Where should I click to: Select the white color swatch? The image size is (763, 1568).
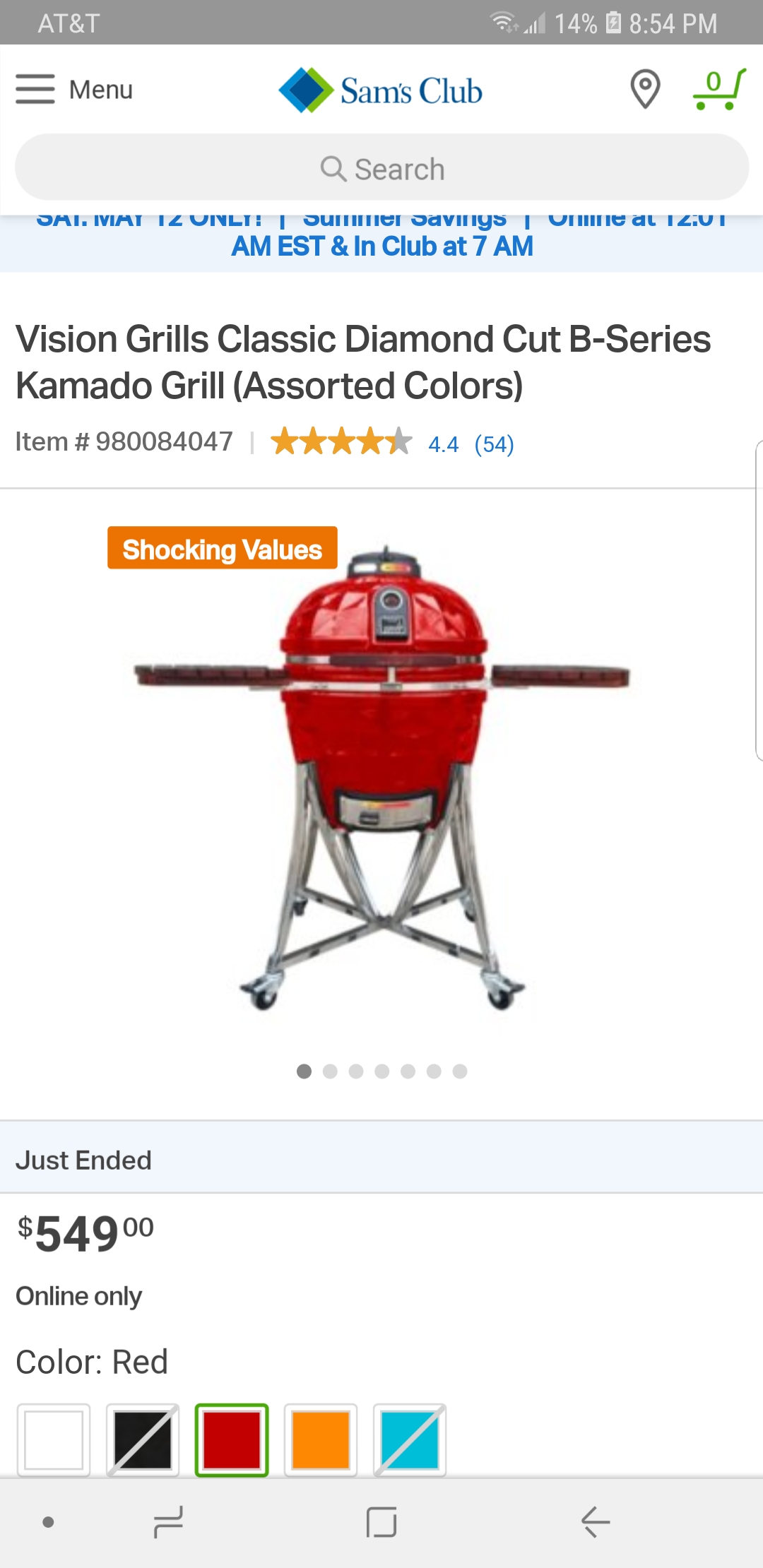(x=54, y=1439)
